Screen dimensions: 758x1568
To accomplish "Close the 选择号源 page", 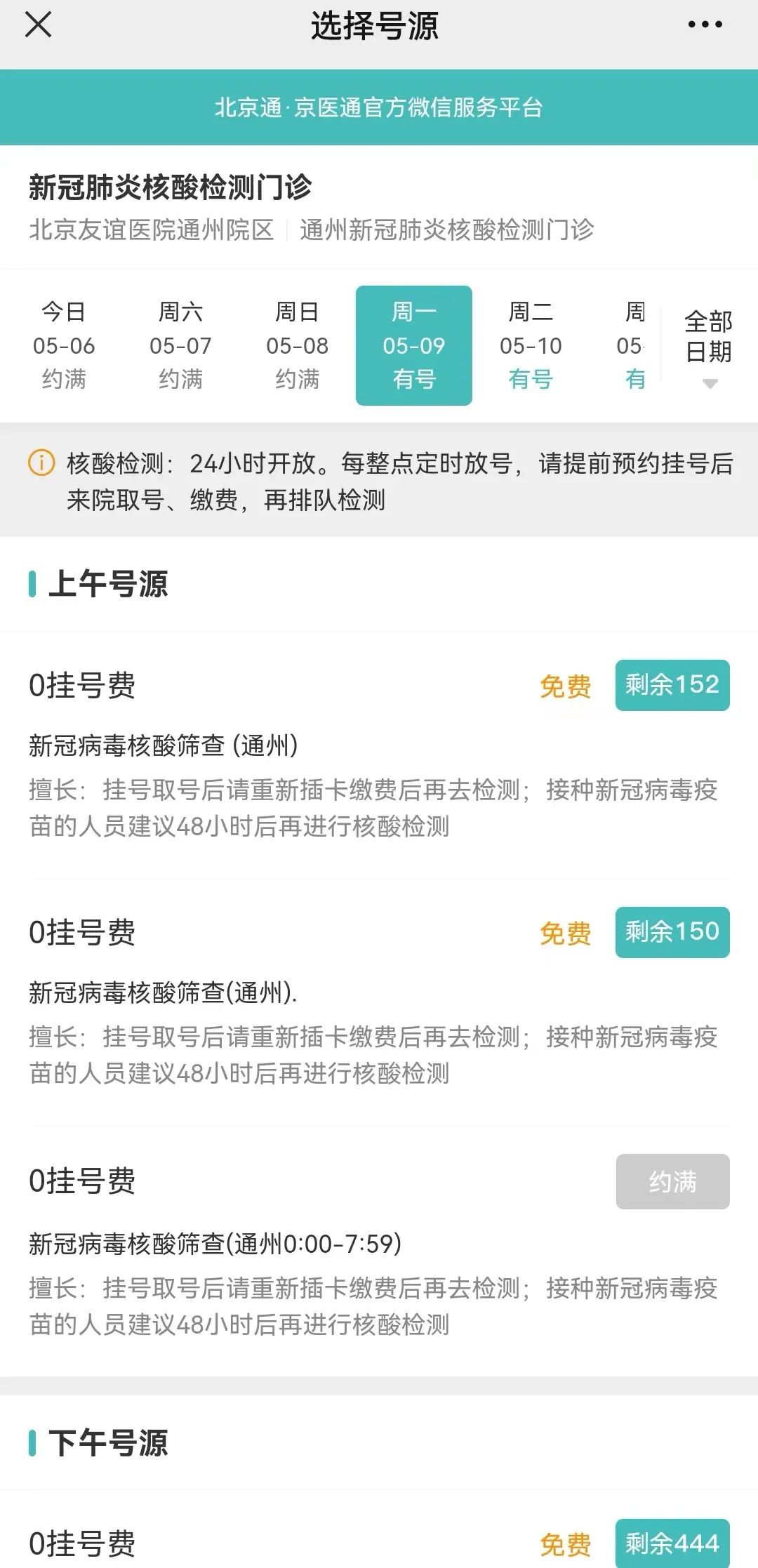I will pos(38,25).
